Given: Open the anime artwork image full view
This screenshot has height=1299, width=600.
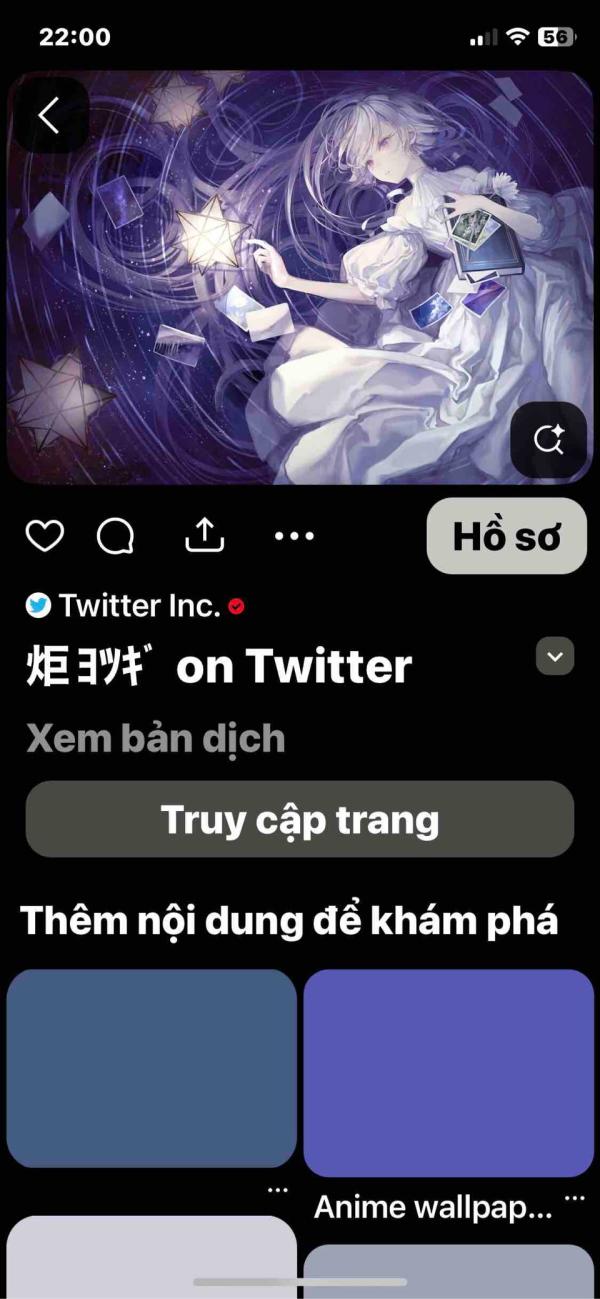Looking at the screenshot, I should (300, 277).
